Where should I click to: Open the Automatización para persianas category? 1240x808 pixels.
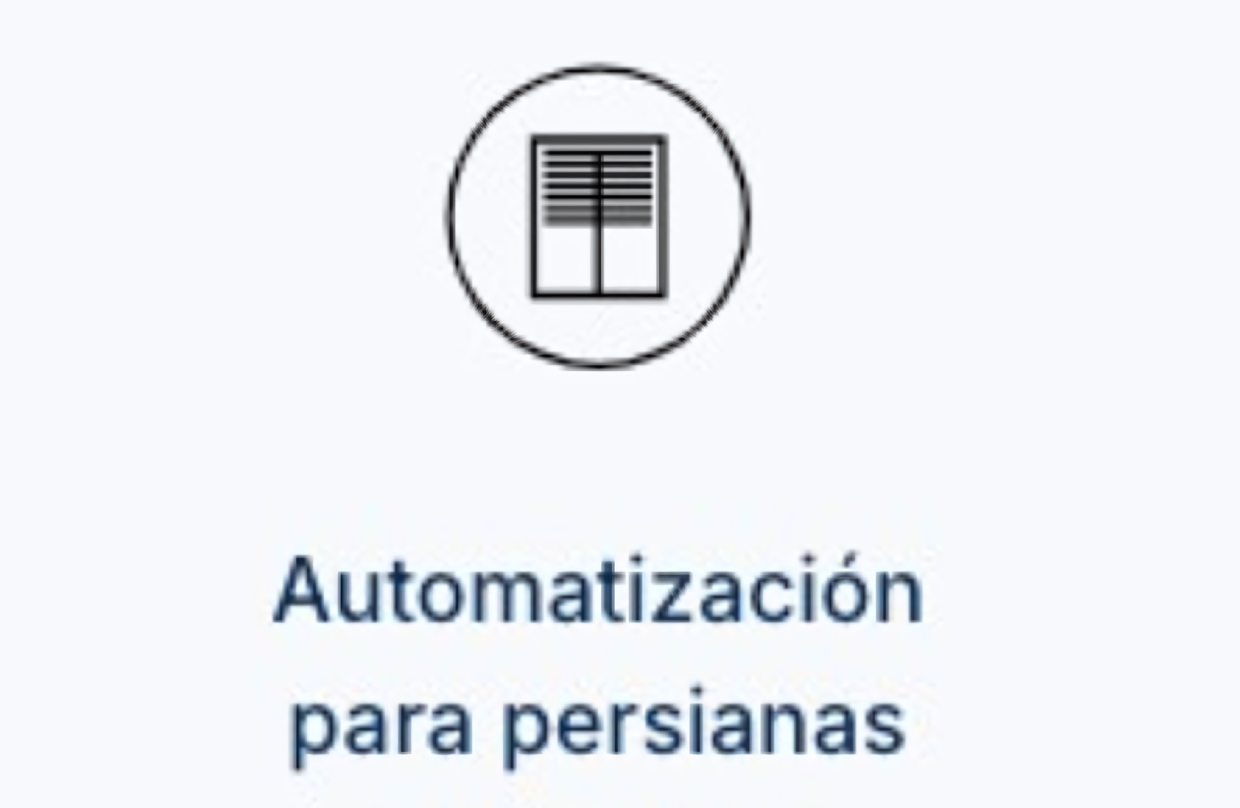[598, 655]
